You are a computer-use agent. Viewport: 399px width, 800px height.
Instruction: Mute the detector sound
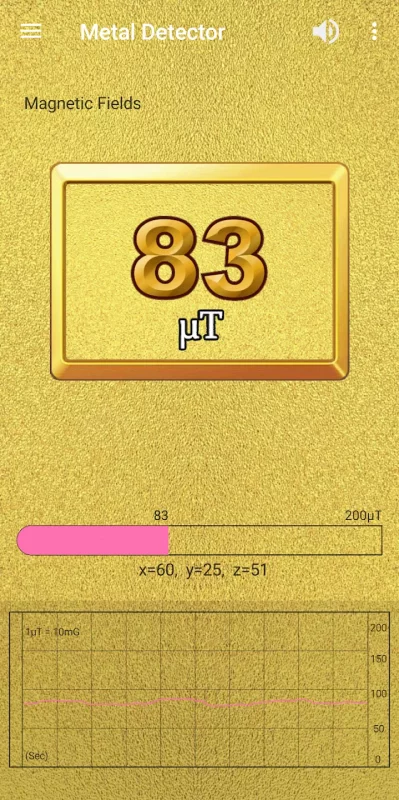pos(325,32)
